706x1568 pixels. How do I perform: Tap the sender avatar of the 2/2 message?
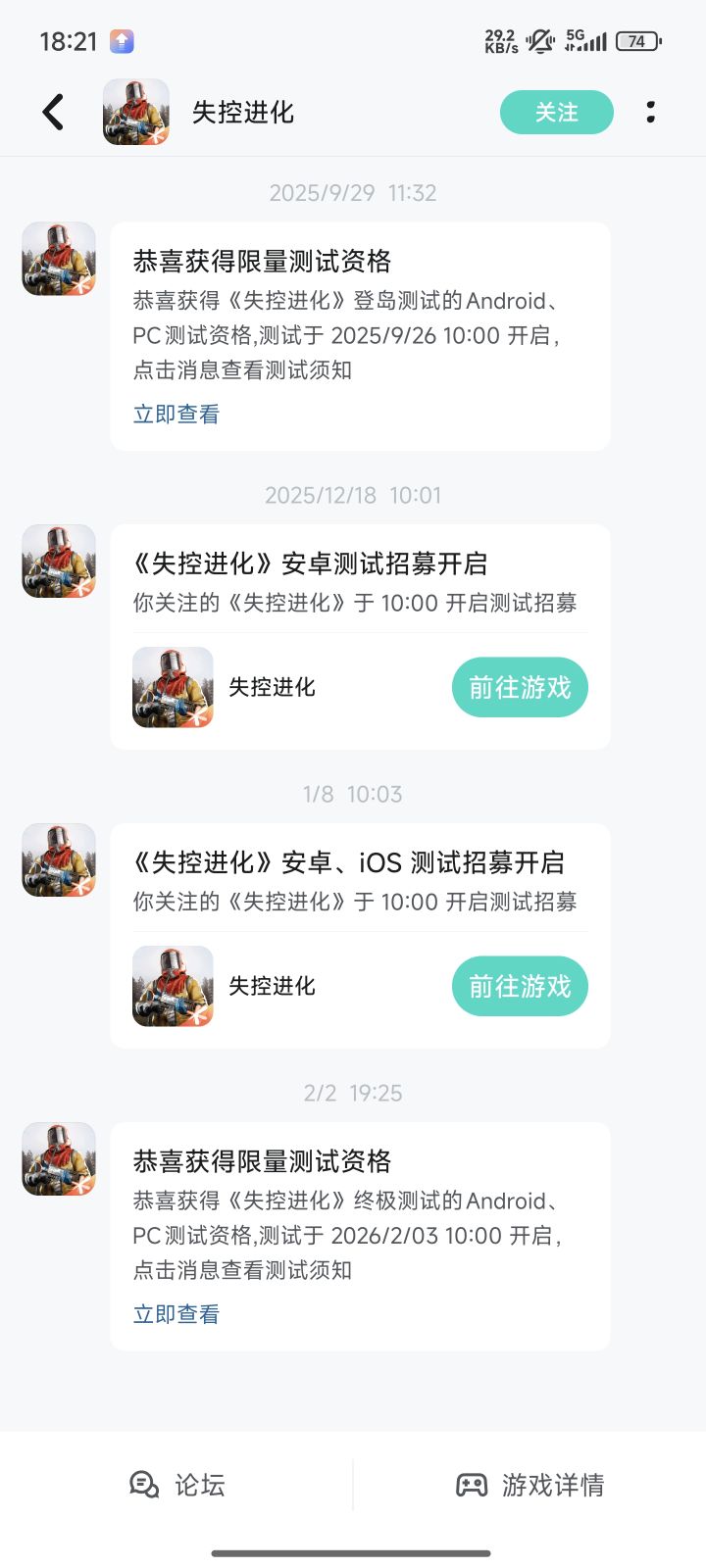click(57, 1158)
